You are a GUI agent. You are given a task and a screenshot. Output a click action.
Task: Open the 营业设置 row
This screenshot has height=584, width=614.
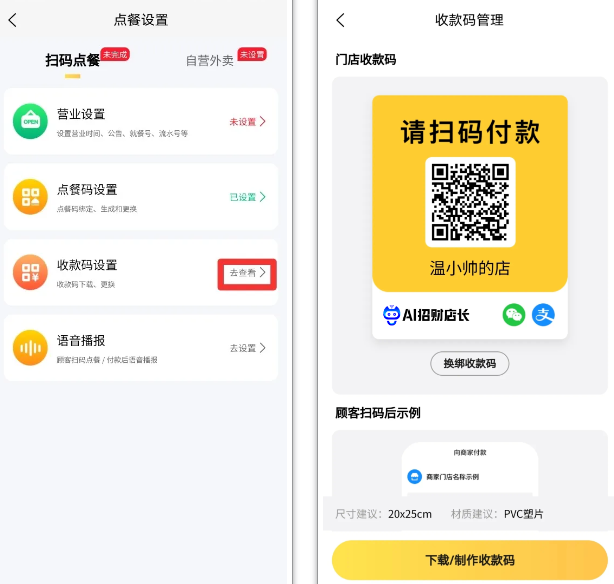pyautogui.click(x=140, y=121)
